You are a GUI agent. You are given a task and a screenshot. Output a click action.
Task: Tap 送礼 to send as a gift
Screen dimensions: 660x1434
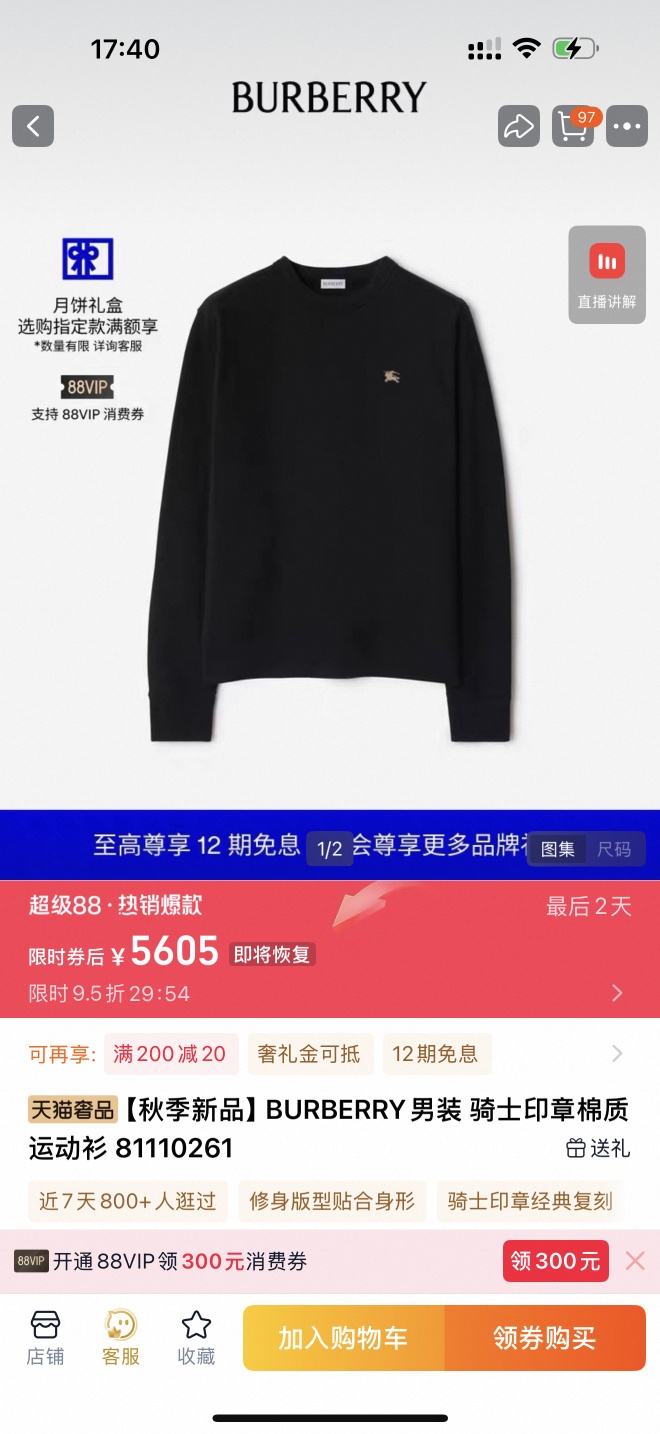[598, 1148]
